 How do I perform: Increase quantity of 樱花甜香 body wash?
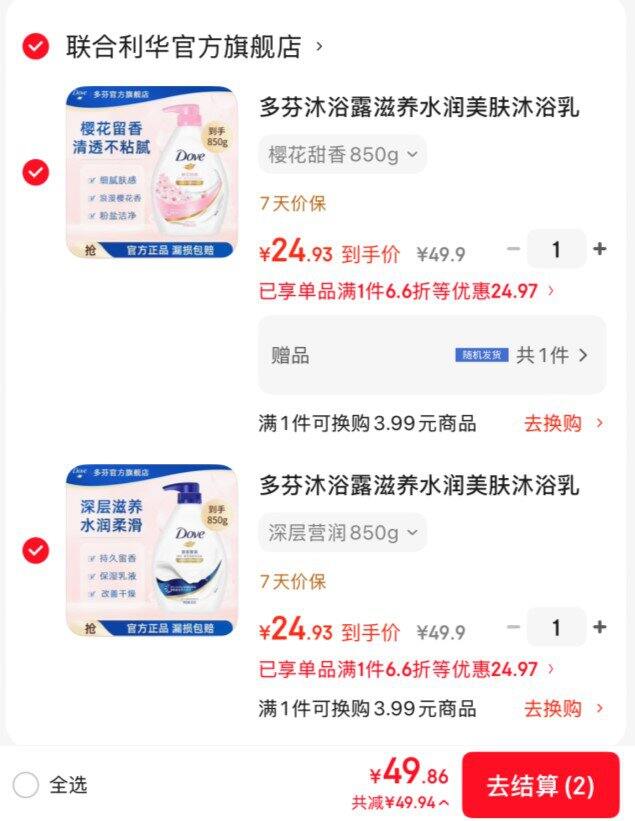point(599,249)
